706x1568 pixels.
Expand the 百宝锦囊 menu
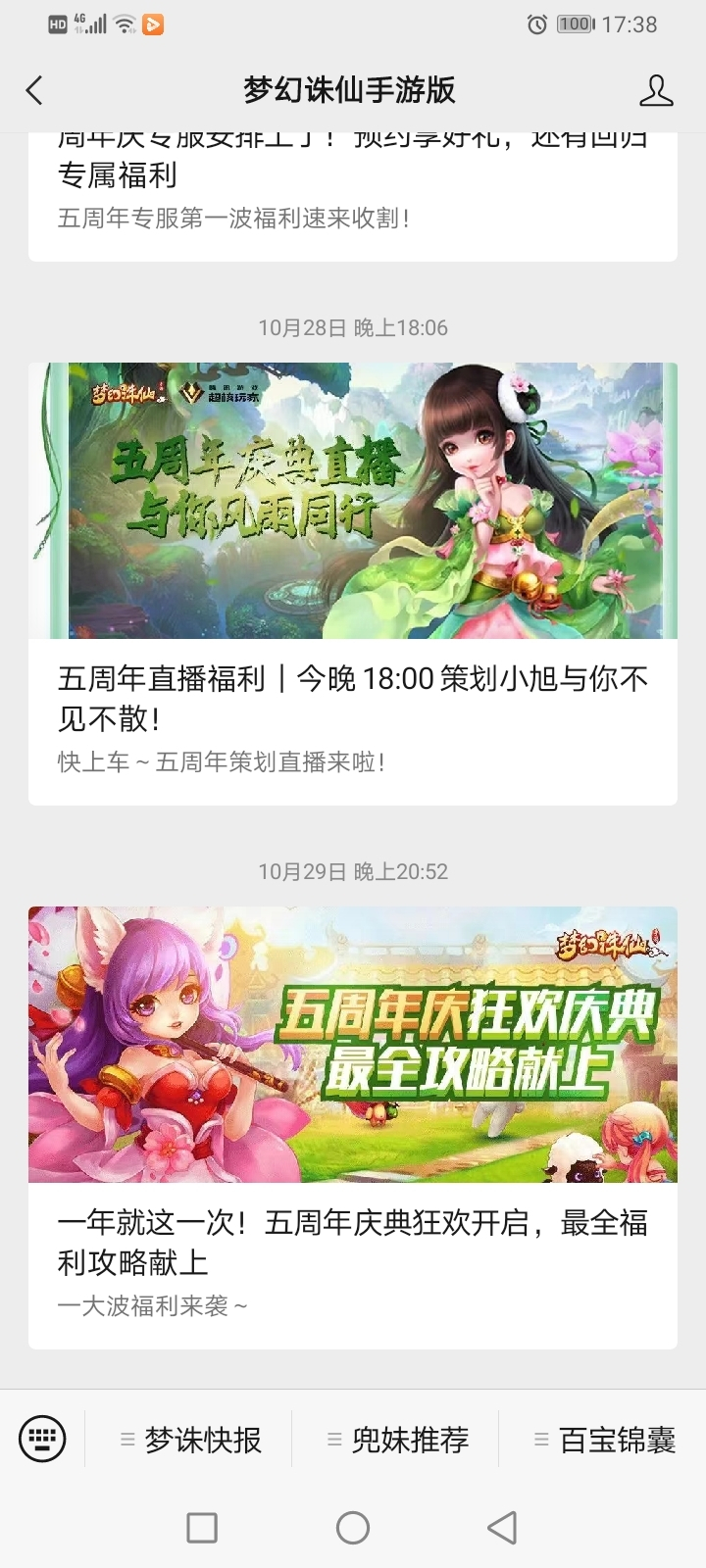[x=604, y=1440]
